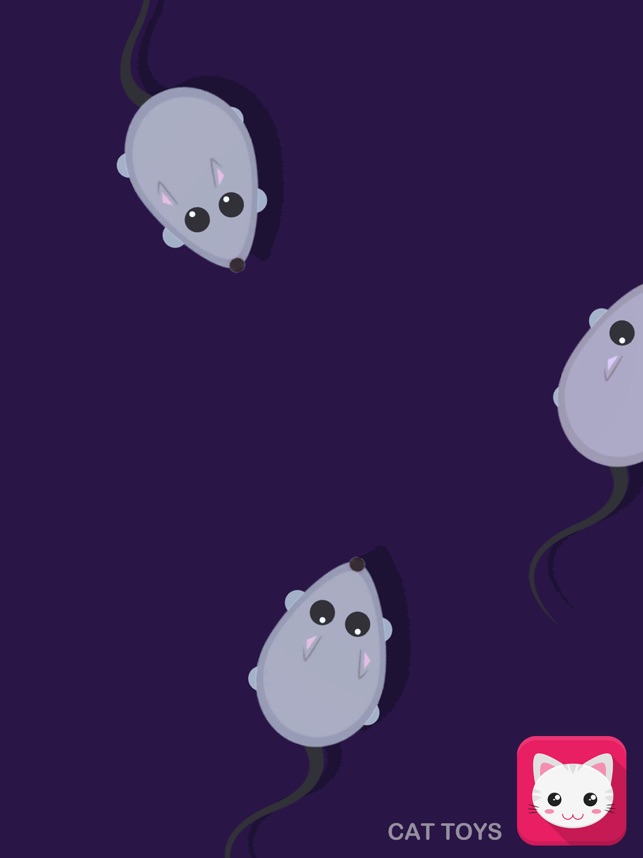Image resolution: width=643 pixels, height=858 pixels.
Task: Tap the mouse whose nose points downward
Action: [x=192, y=178]
